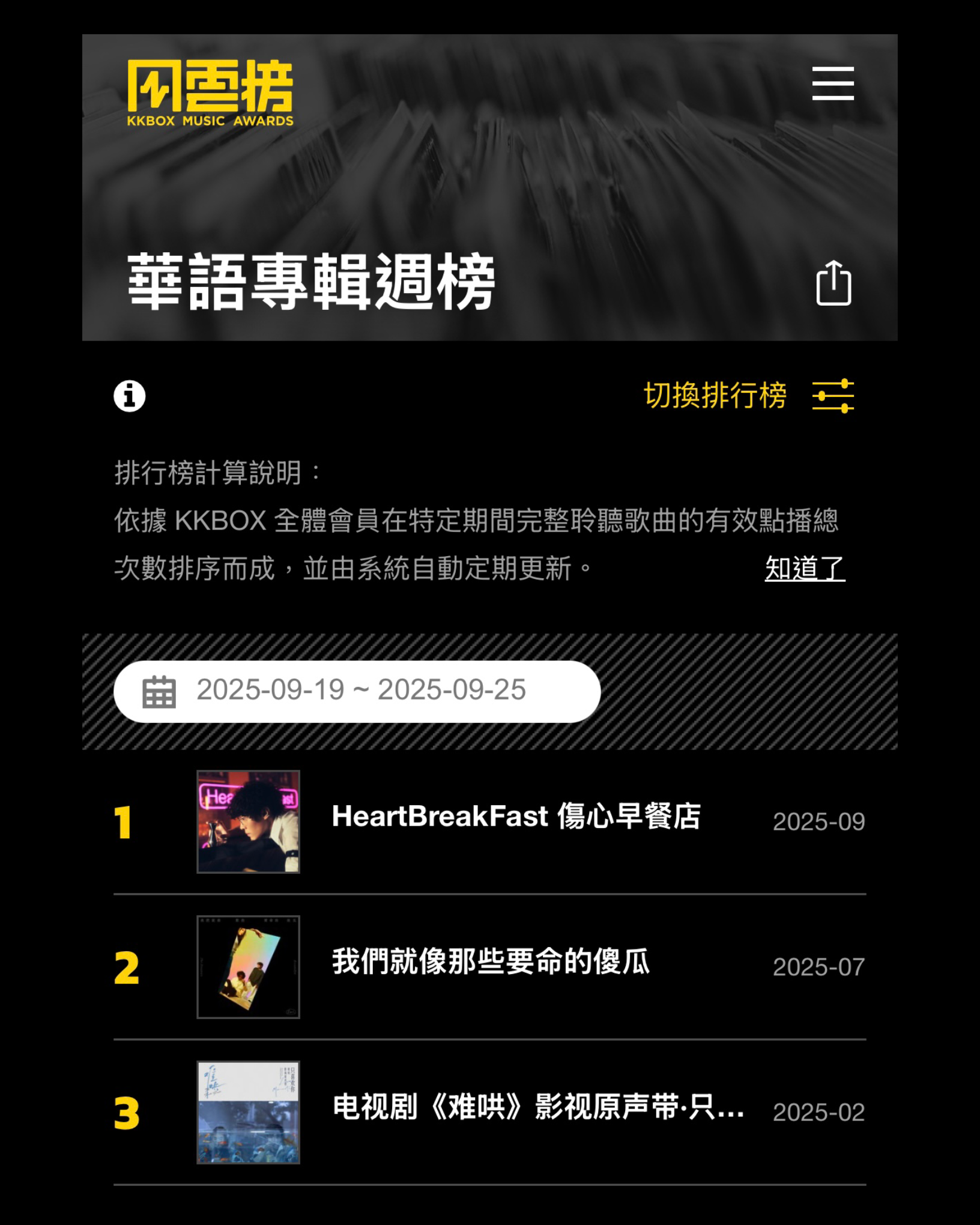Open album 我們就像那些要命的傻瓜
980x1225 pixels.
pos(490,962)
